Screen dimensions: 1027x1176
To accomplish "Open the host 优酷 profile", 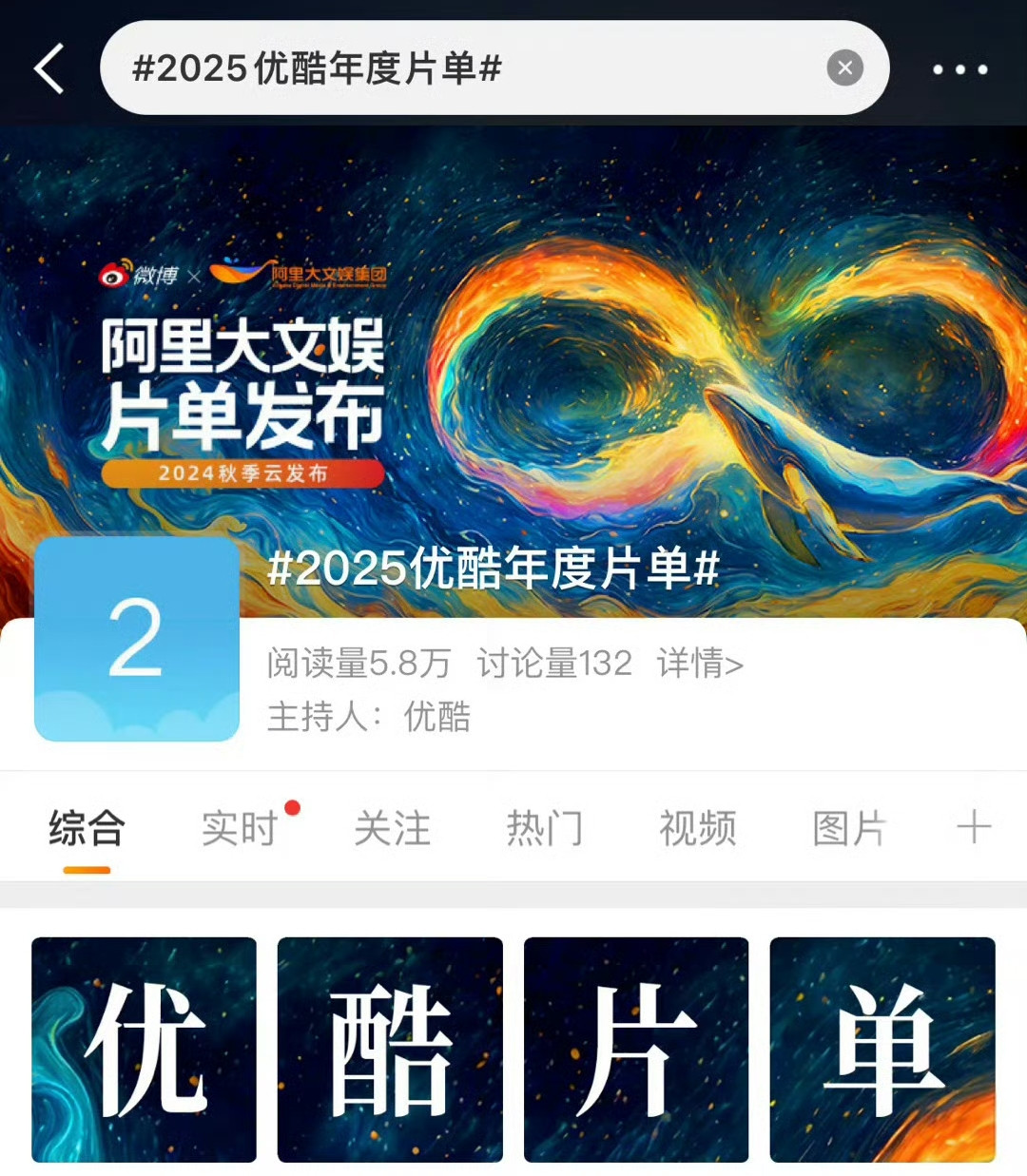I will point(436,716).
